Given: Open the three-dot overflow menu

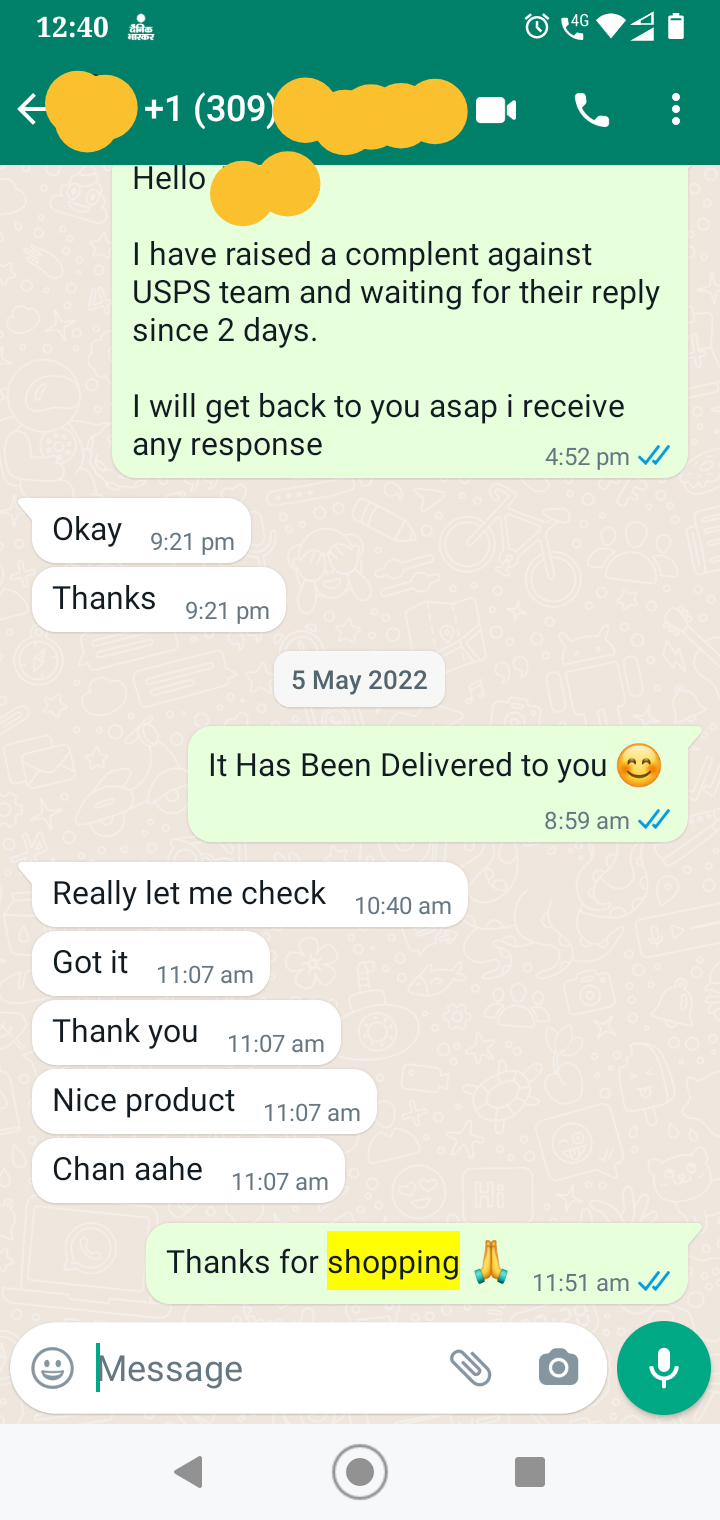Looking at the screenshot, I should (x=676, y=110).
